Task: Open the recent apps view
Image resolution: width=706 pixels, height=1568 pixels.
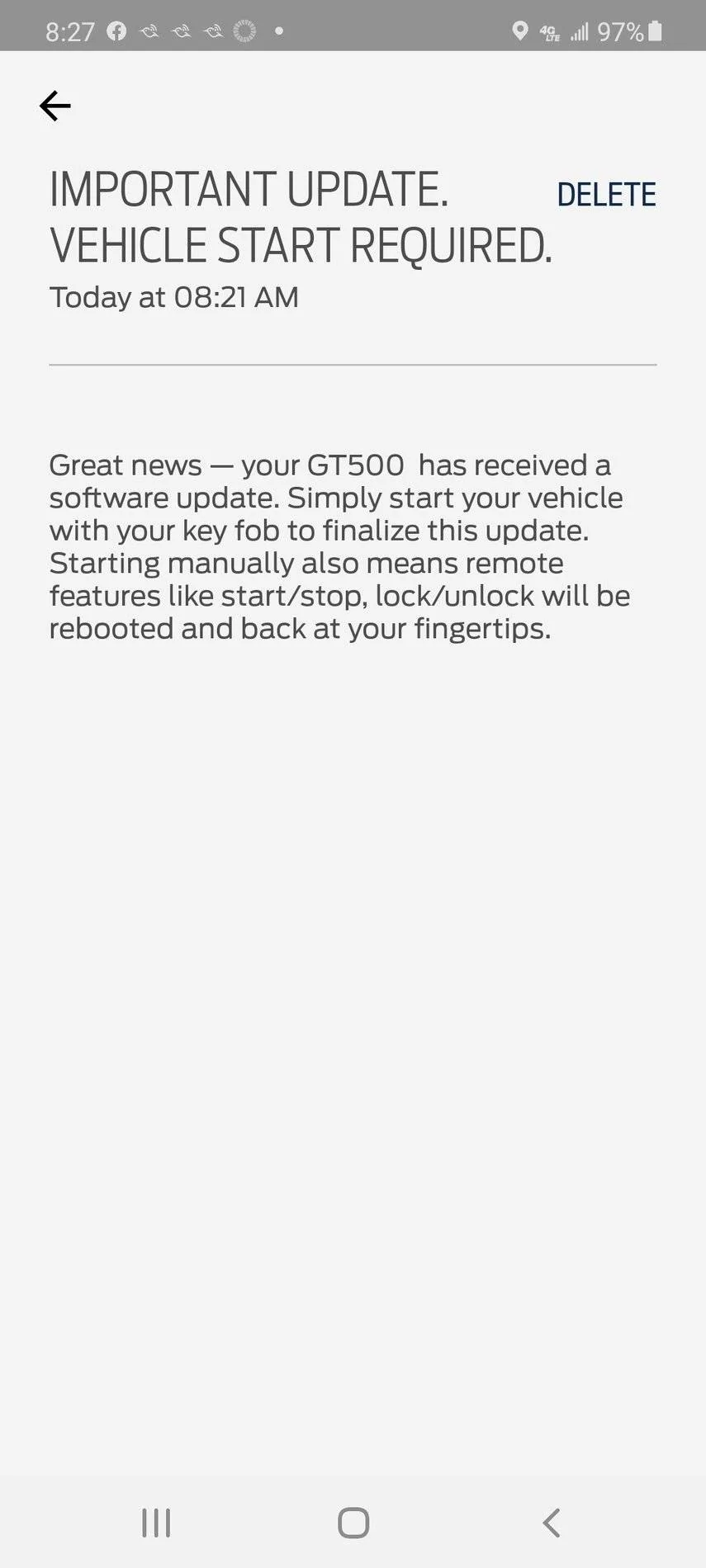Action: tap(156, 1523)
